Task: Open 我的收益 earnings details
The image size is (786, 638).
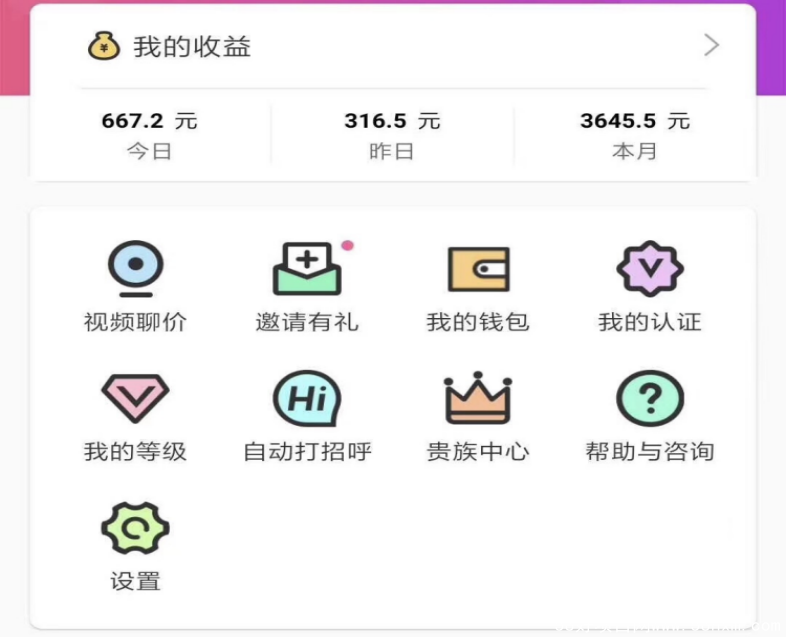Action: point(392,46)
